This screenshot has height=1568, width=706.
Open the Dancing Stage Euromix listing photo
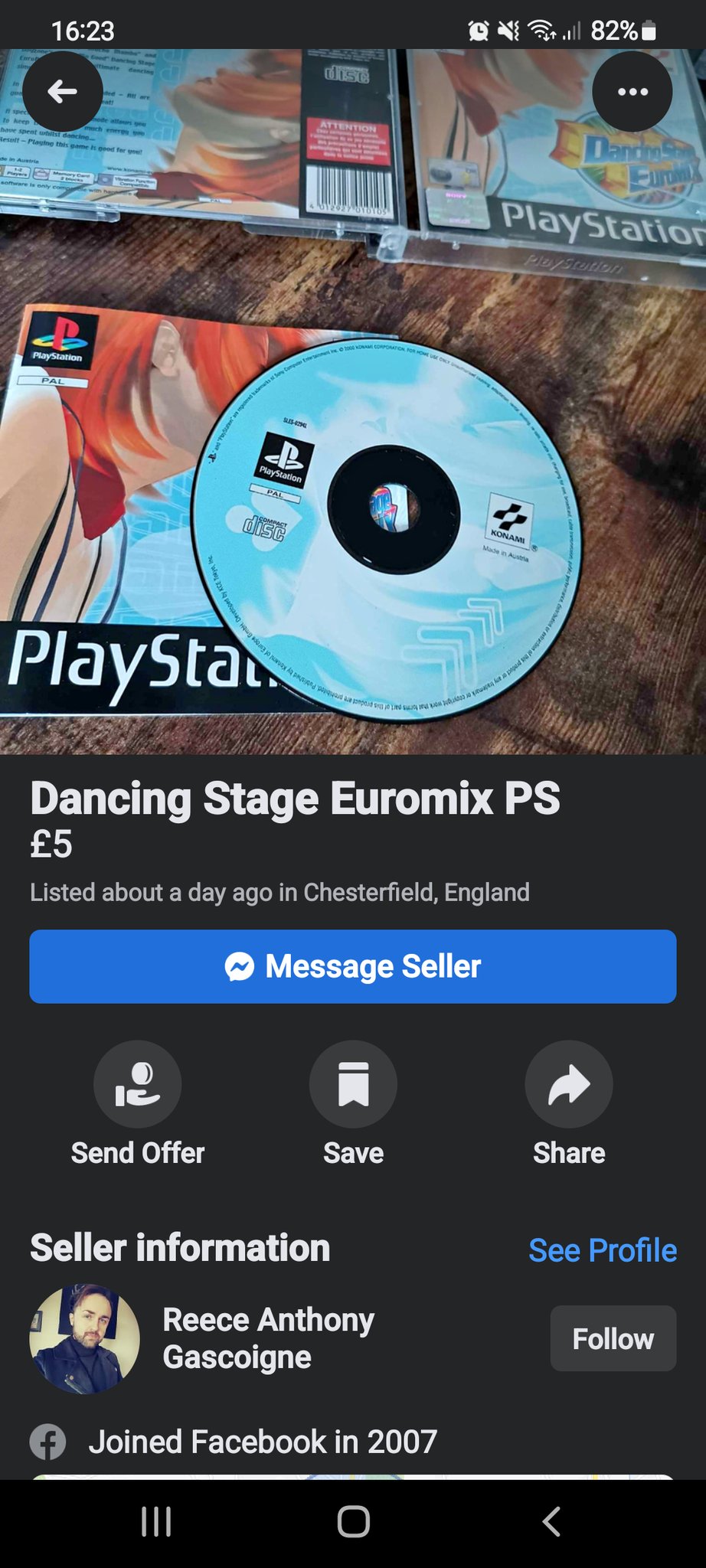tap(352, 459)
